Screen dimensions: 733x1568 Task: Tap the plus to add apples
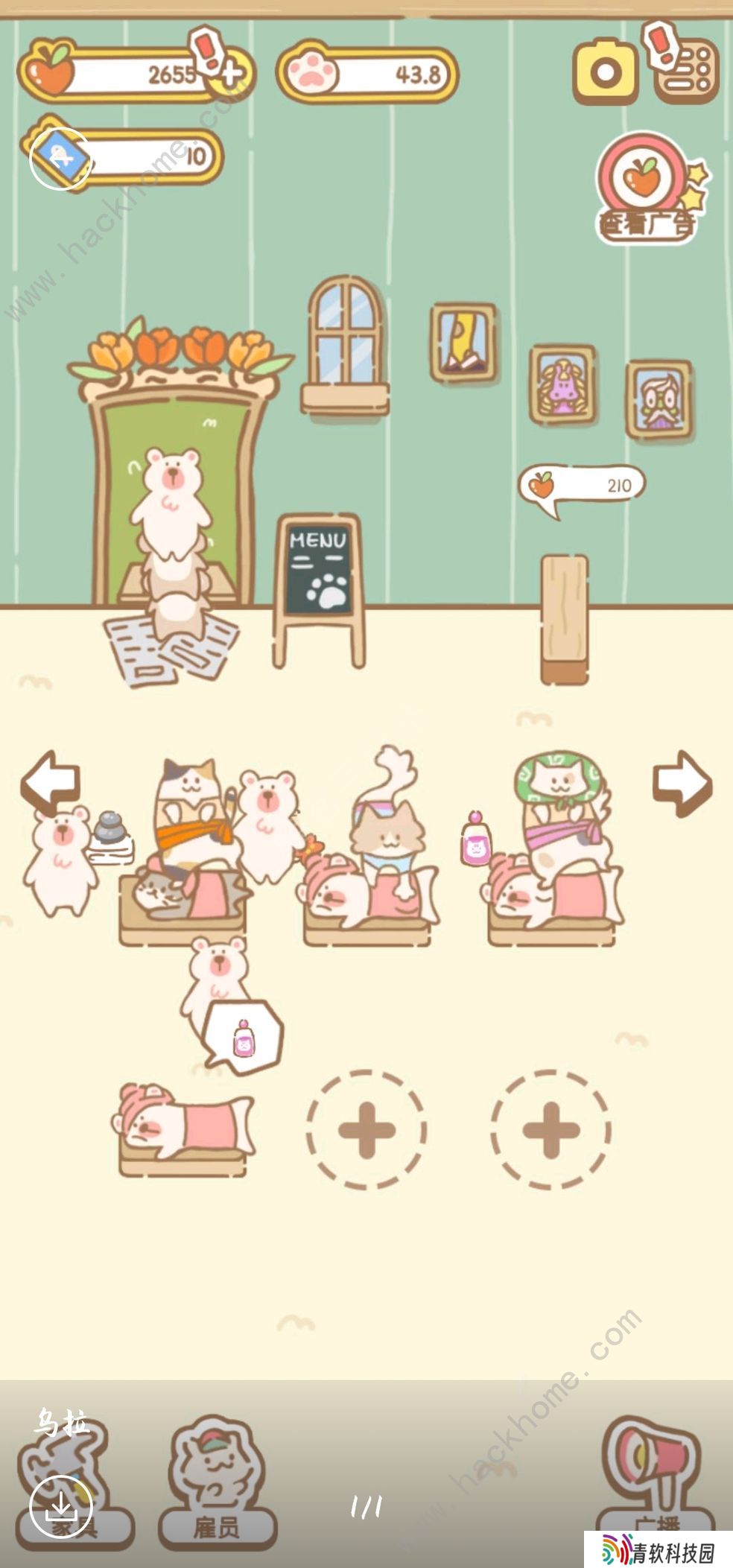point(231,74)
